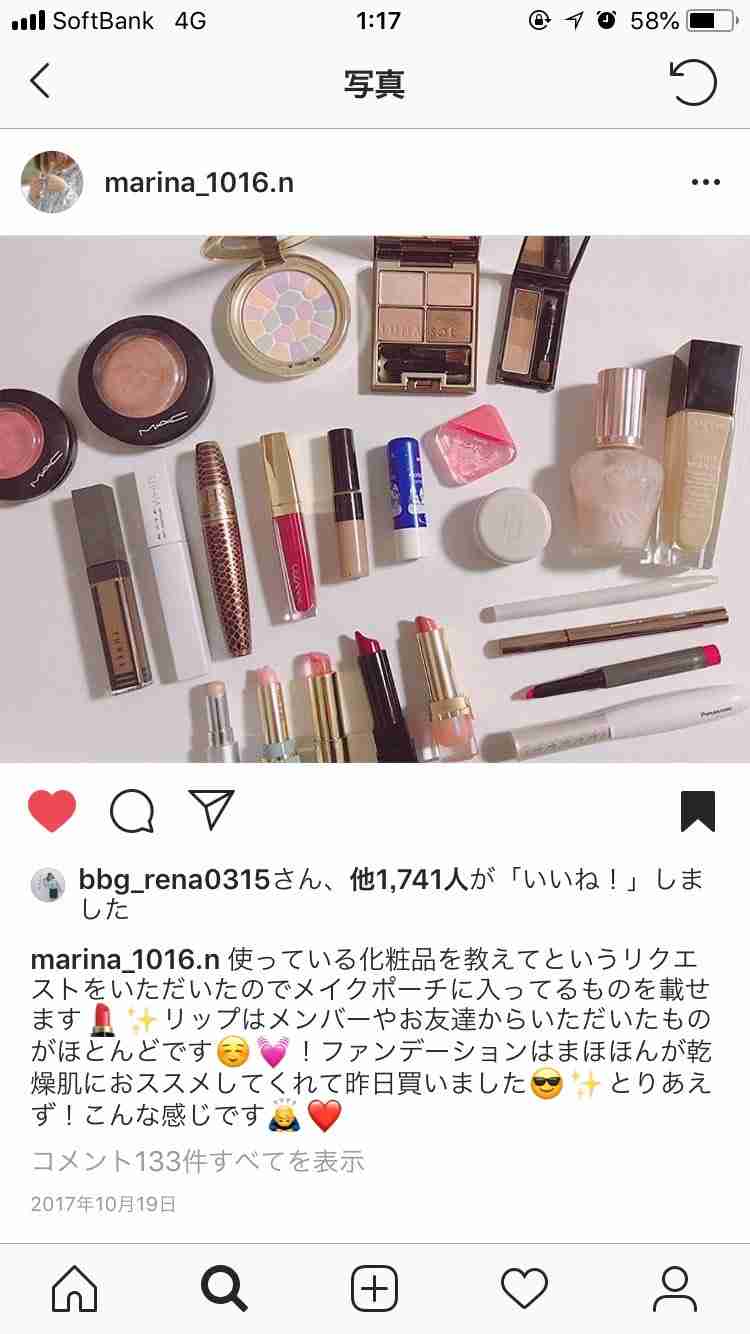This screenshot has height=1334, width=750.
Task: View the list of 他1,741人 who liked
Action: [x=408, y=880]
